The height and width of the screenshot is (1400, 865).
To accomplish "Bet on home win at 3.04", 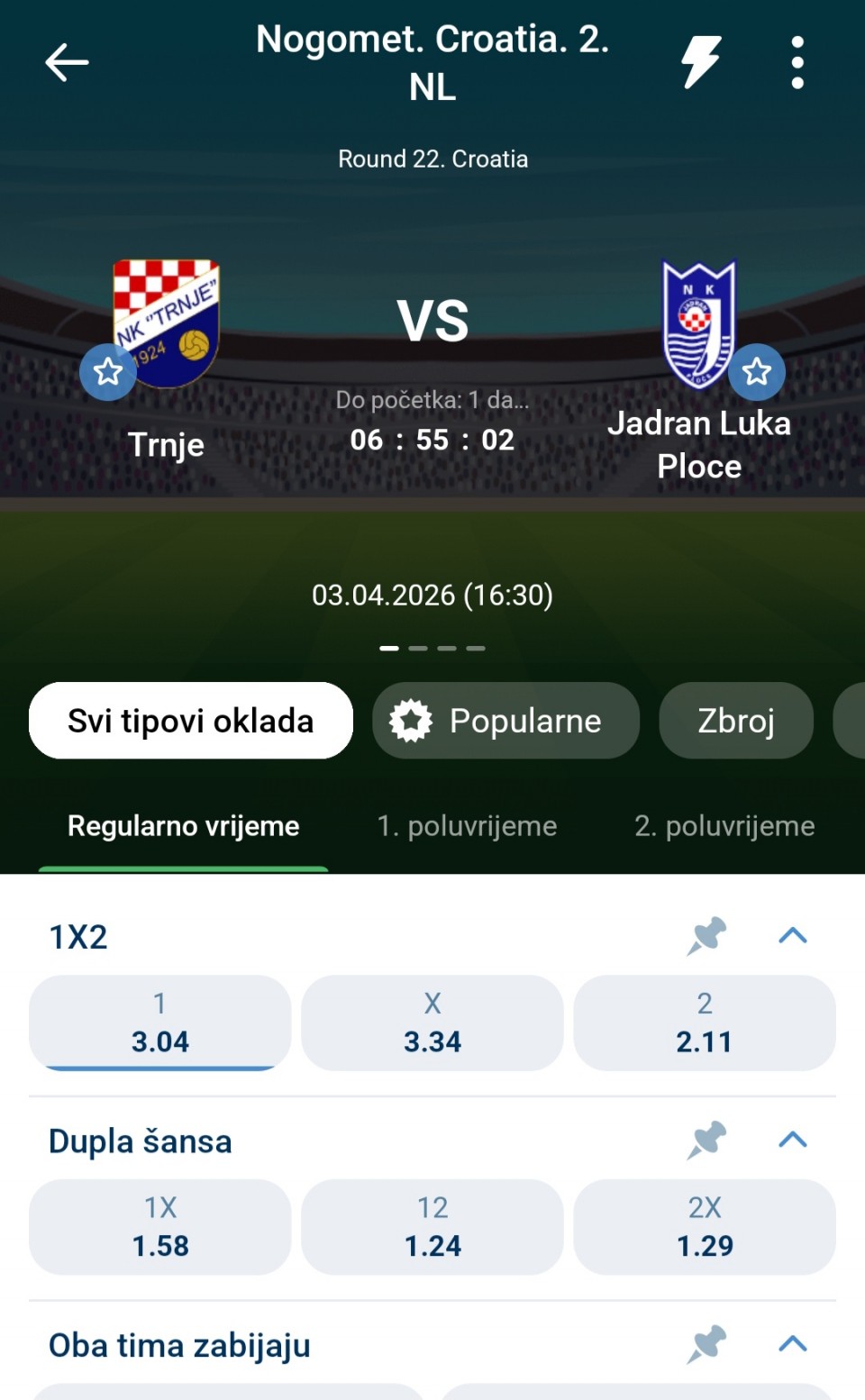I will click(x=160, y=1023).
